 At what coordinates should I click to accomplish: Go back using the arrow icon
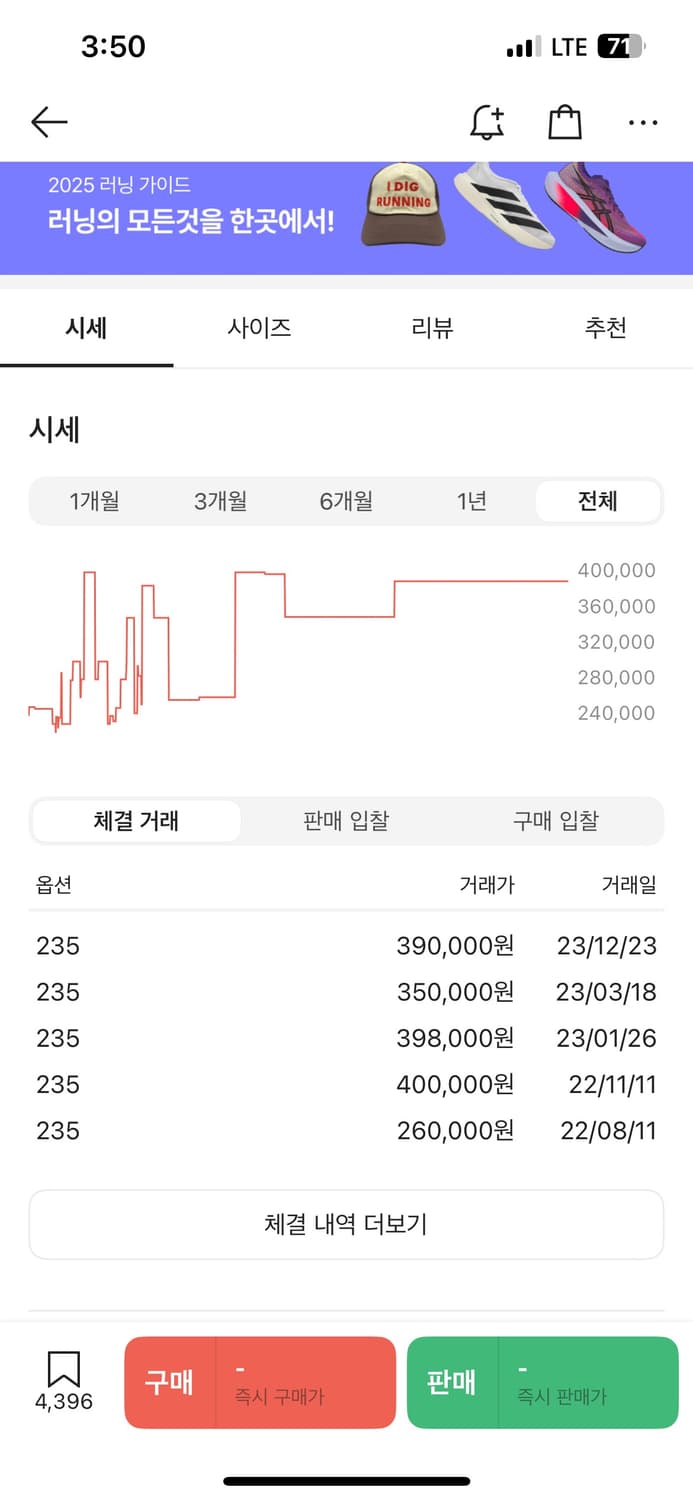[49, 122]
